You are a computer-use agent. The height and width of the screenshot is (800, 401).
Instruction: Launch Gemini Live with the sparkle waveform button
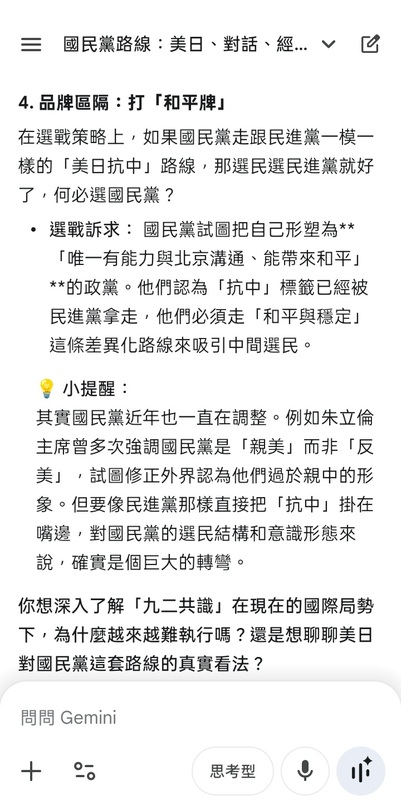(x=361, y=771)
